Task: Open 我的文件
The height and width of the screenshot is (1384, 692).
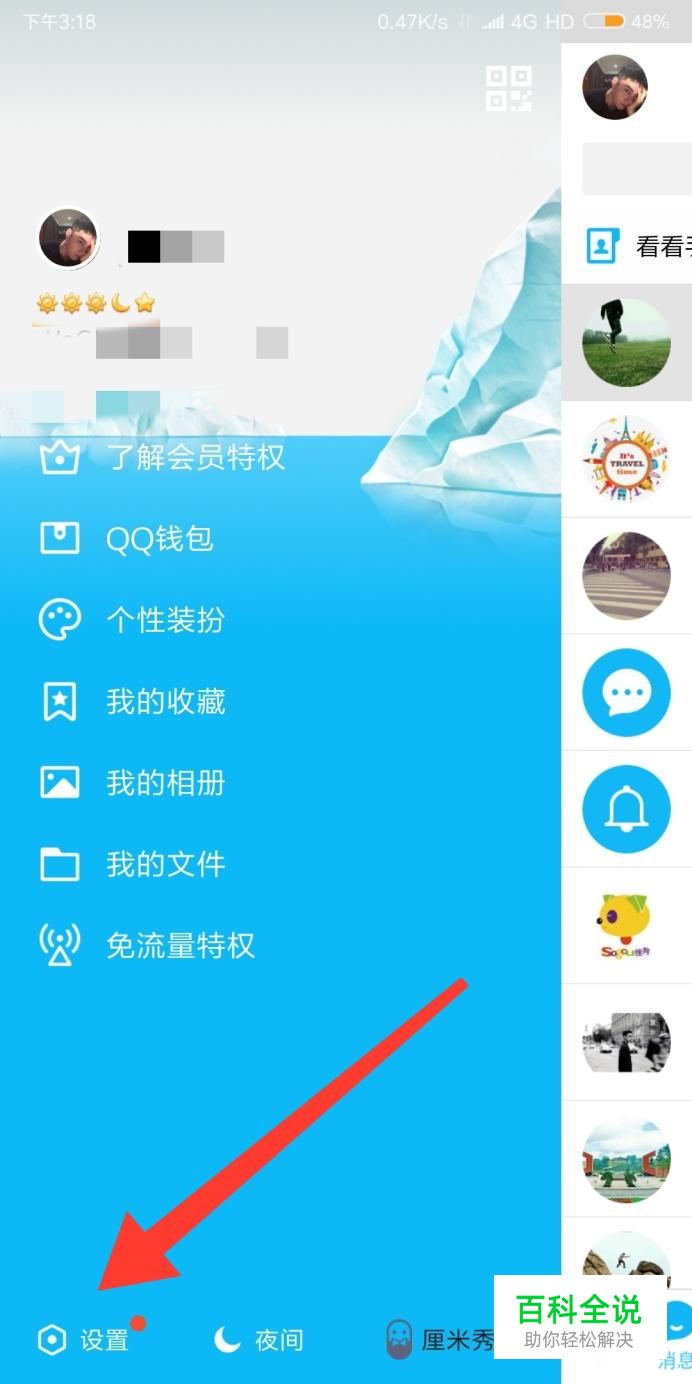Action: pos(132,864)
